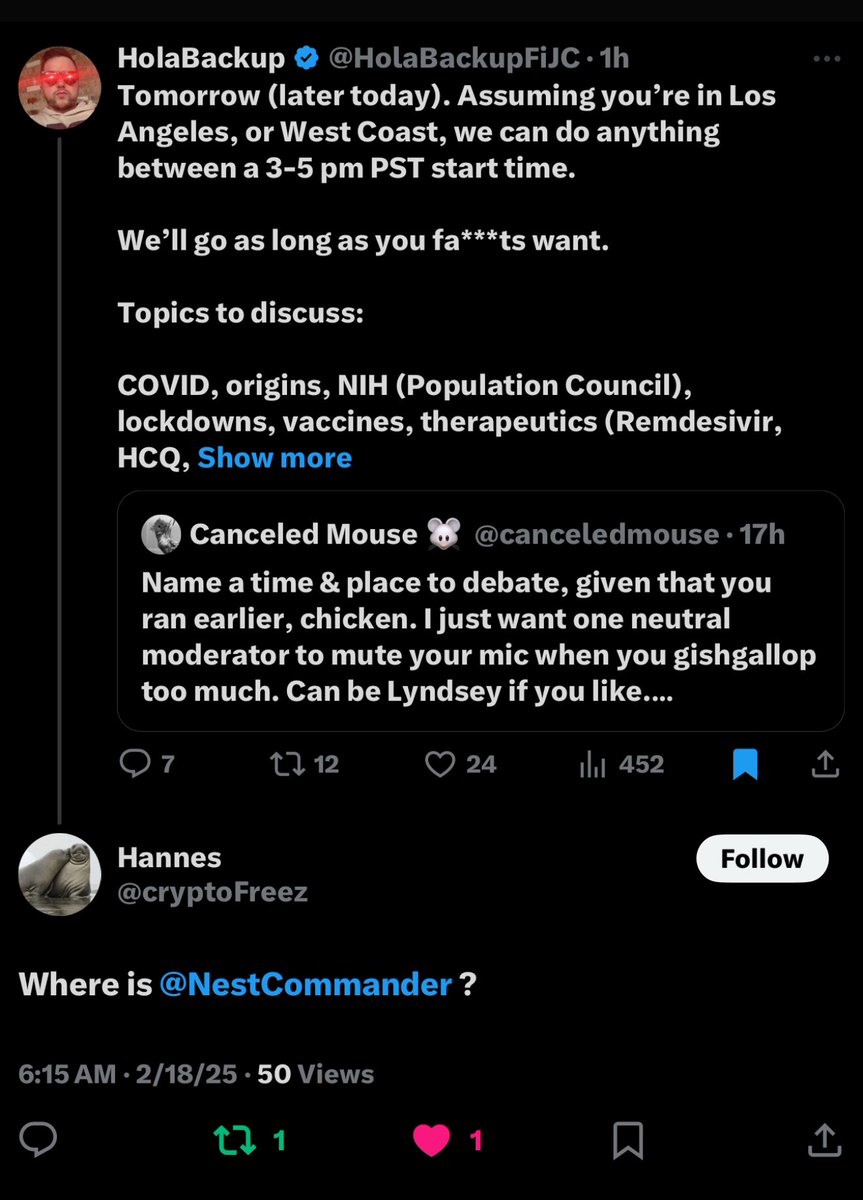Follow Hannes
The width and height of the screenshot is (863, 1200).
[x=762, y=859]
